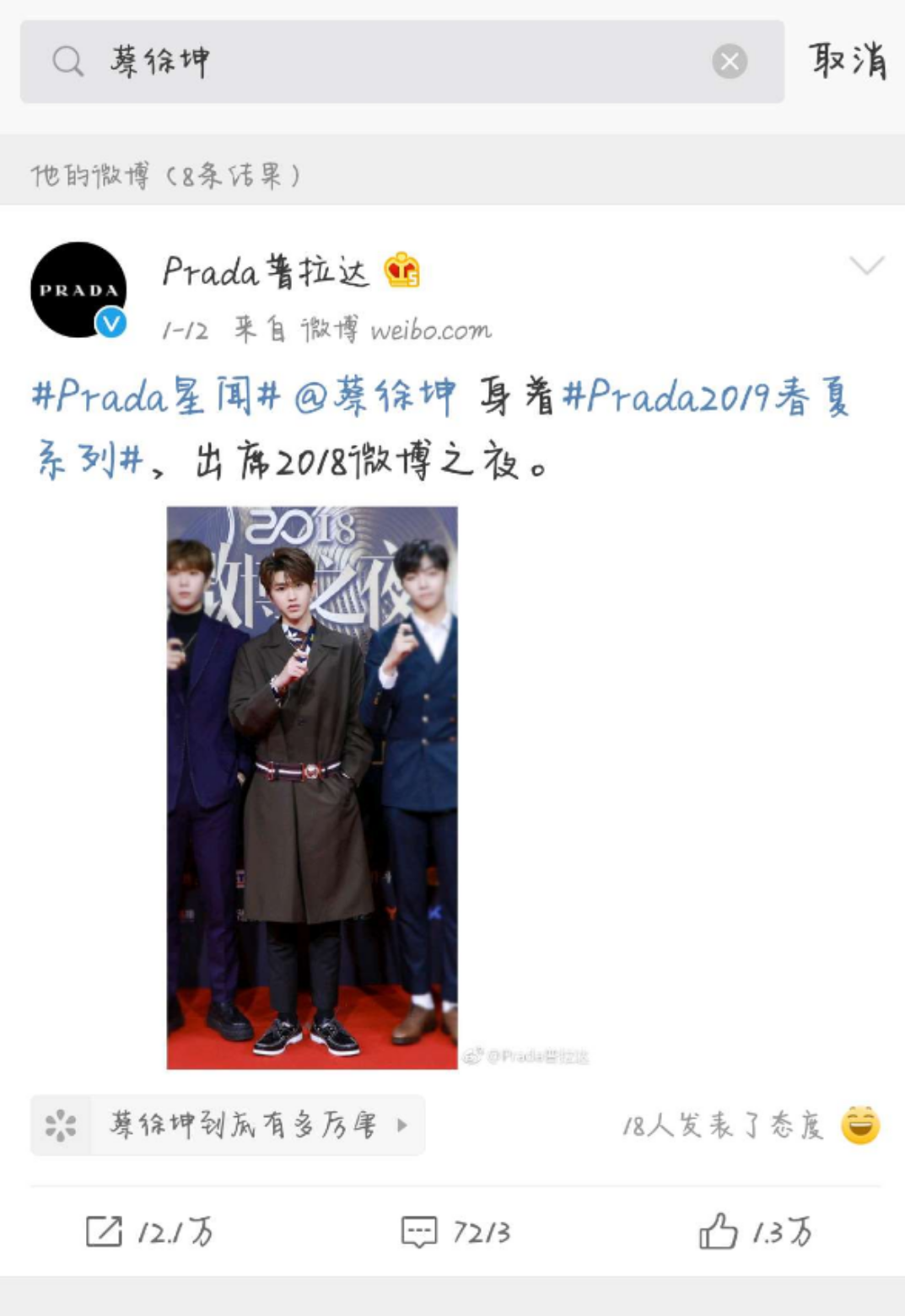This screenshot has width=905, height=1316.
Task: Expand the post options chevron
Action: coord(866,266)
